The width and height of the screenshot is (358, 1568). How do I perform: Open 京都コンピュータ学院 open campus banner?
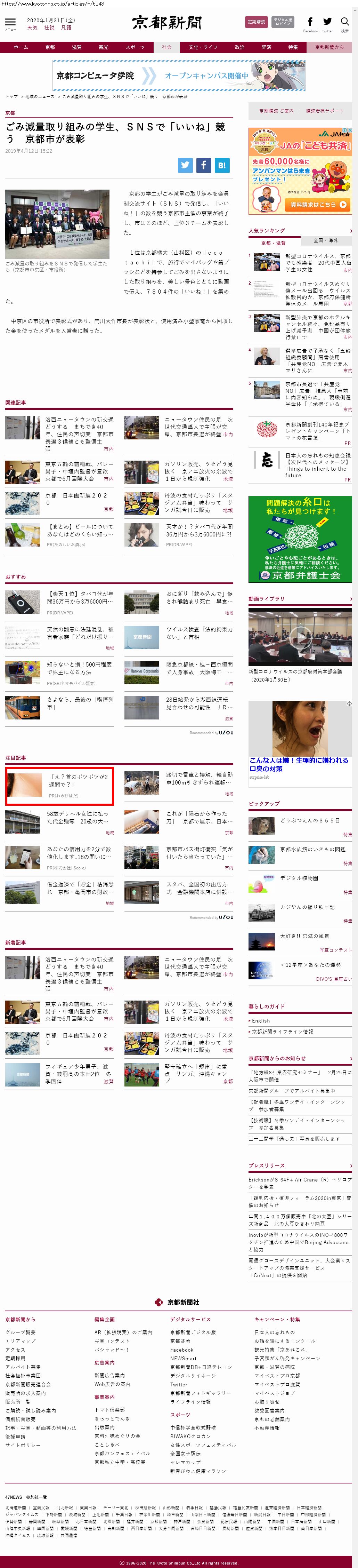(179, 75)
